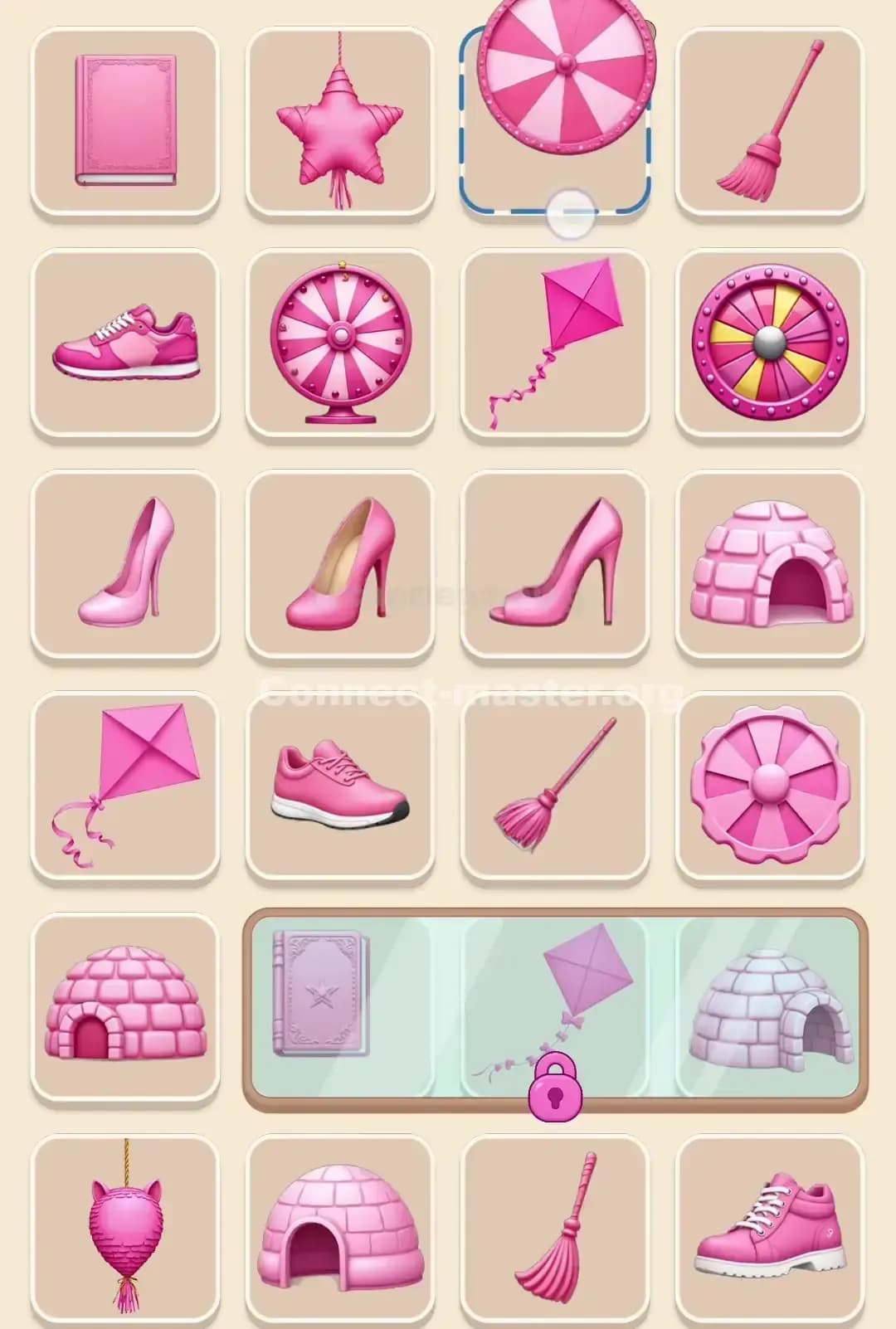Image resolution: width=896 pixels, height=1329 pixels.
Task: Select the carnival wheel on its stand
Action: [340, 343]
